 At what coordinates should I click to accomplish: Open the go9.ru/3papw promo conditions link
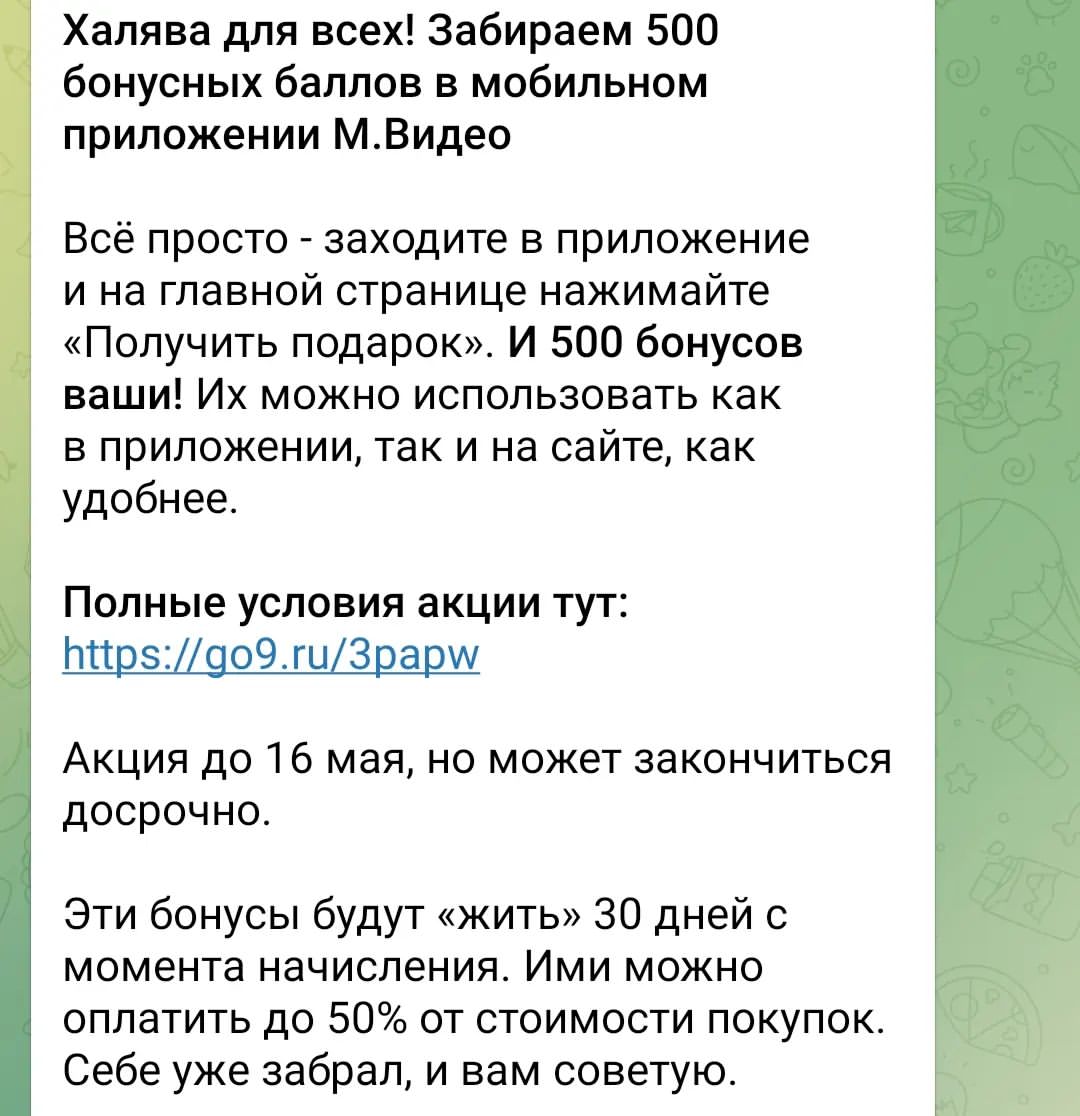tap(271, 656)
